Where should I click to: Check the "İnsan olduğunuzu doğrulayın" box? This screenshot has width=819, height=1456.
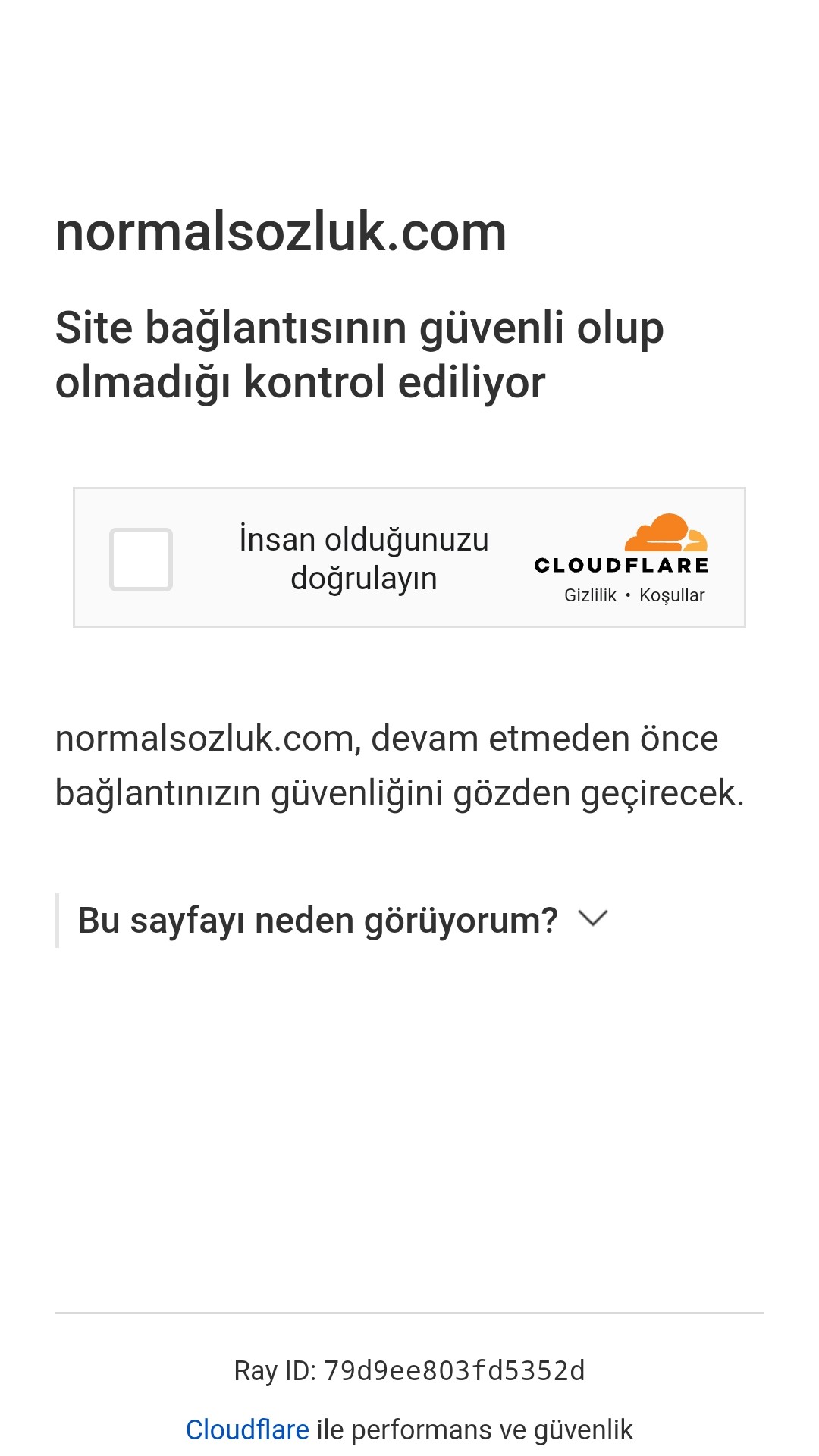(141, 559)
